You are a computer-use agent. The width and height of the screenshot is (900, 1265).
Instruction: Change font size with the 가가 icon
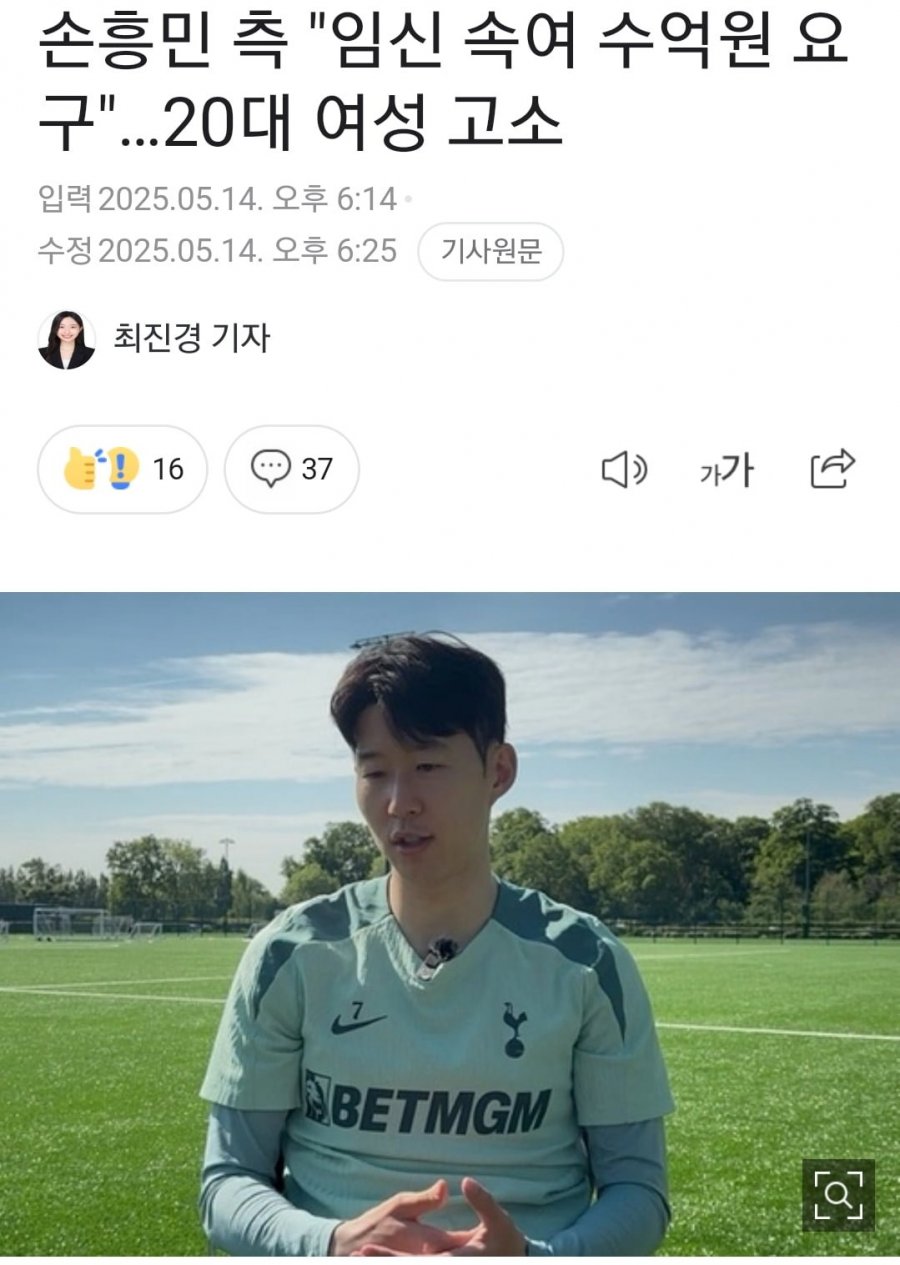[x=726, y=469]
